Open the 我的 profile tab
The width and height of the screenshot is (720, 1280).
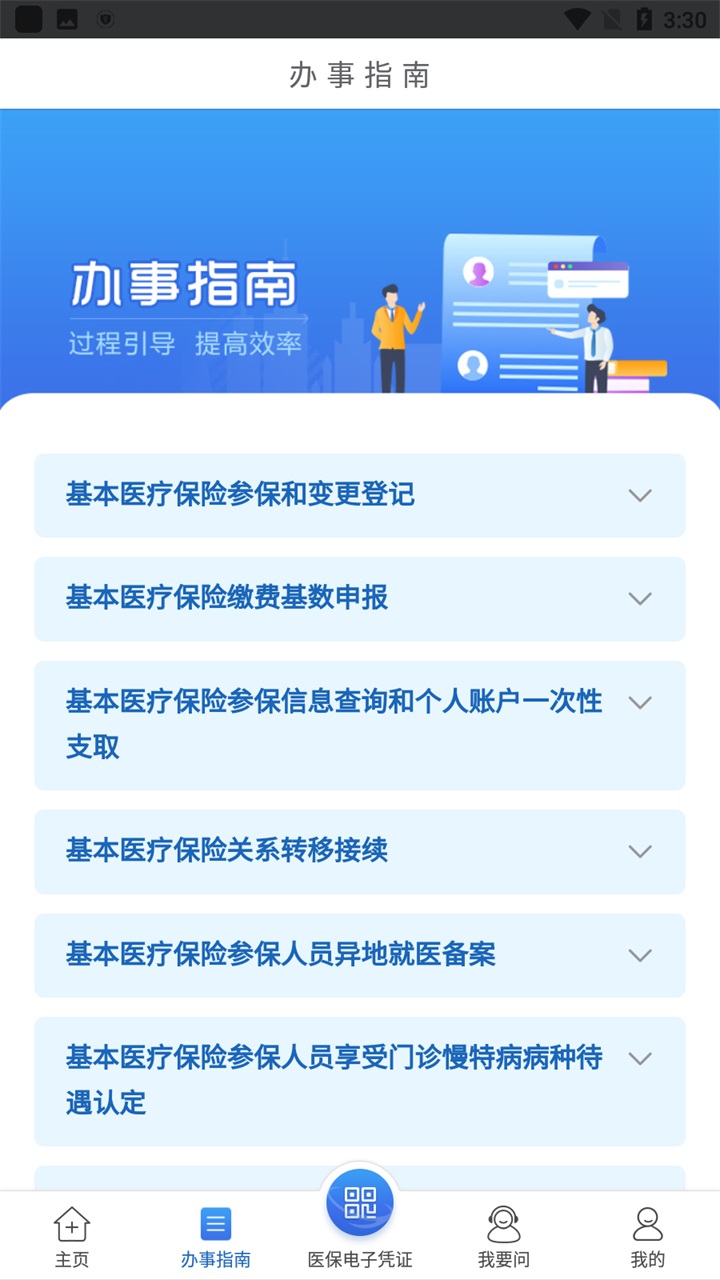tap(648, 1236)
